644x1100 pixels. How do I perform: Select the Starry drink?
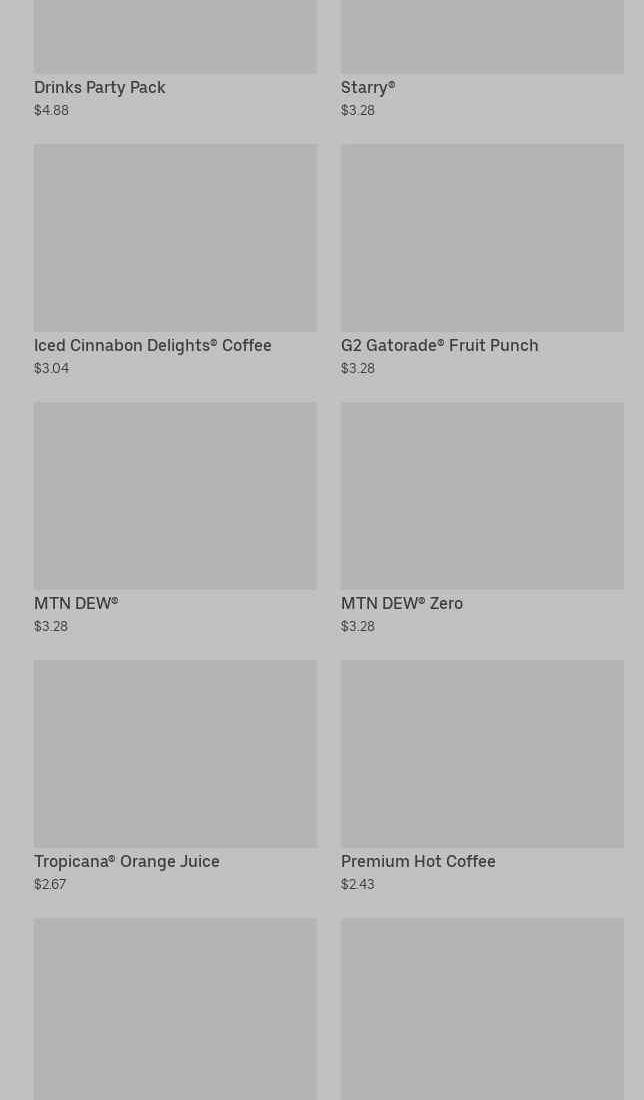482,59
